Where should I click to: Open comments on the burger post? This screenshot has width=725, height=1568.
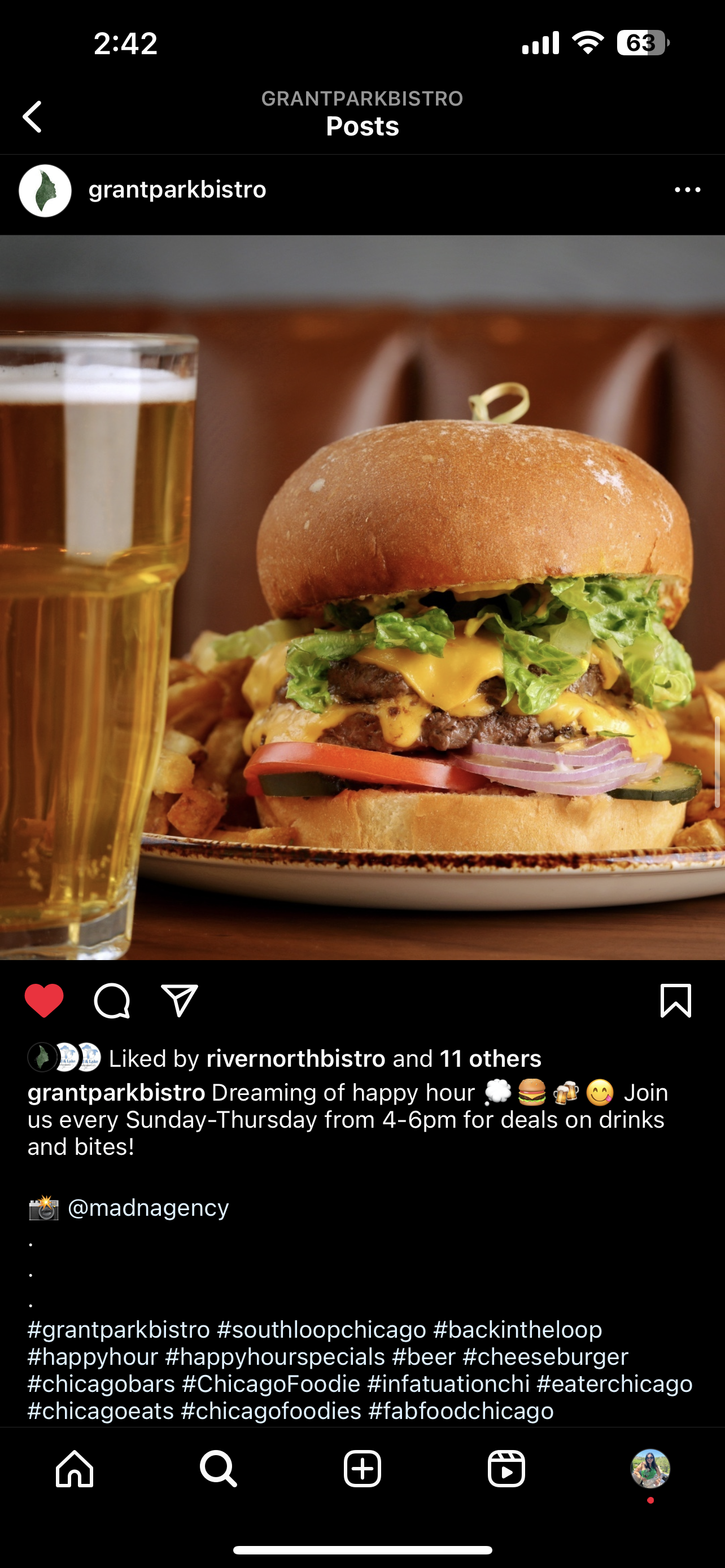click(x=112, y=1001)
